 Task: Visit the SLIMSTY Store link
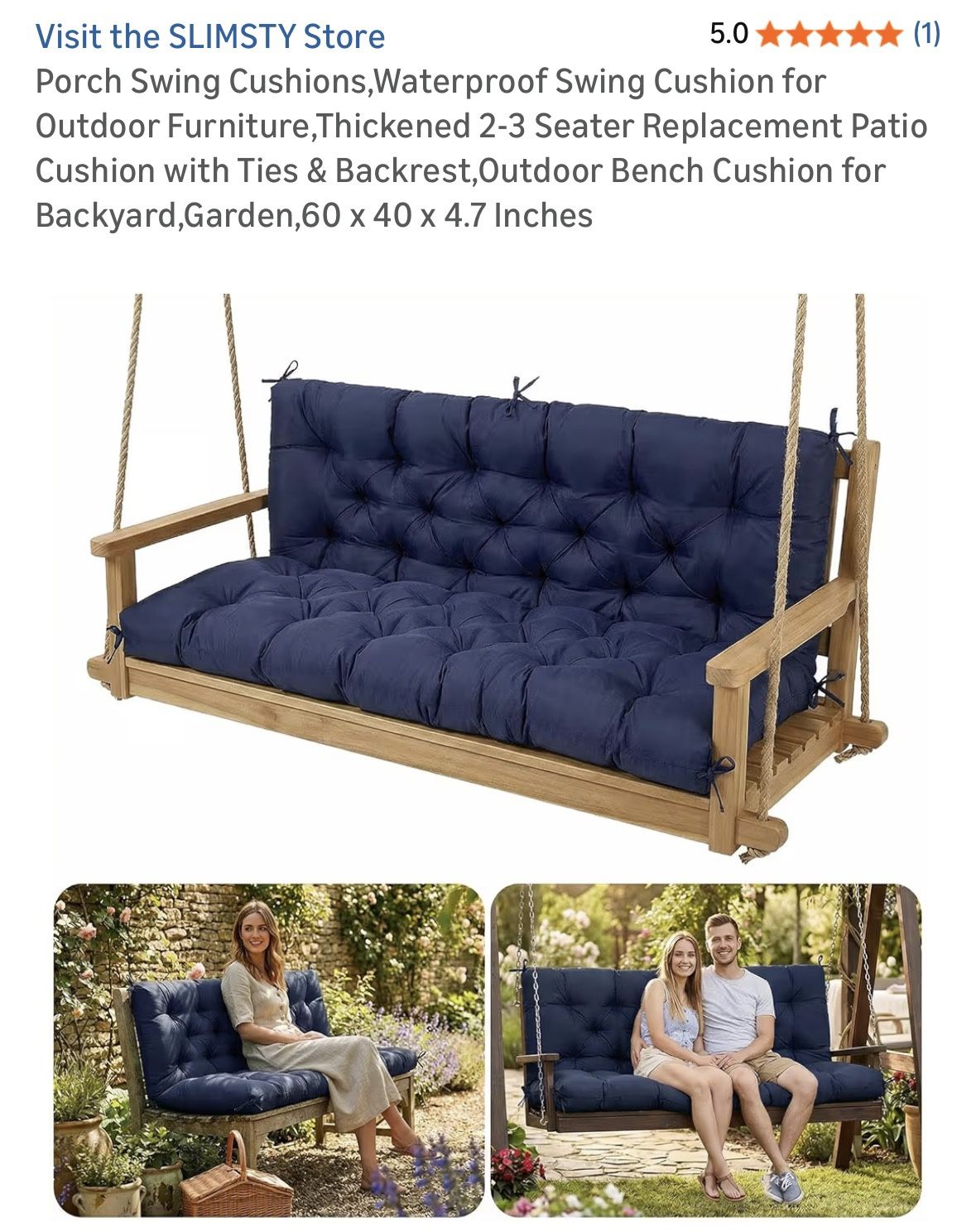click(209, 36)
